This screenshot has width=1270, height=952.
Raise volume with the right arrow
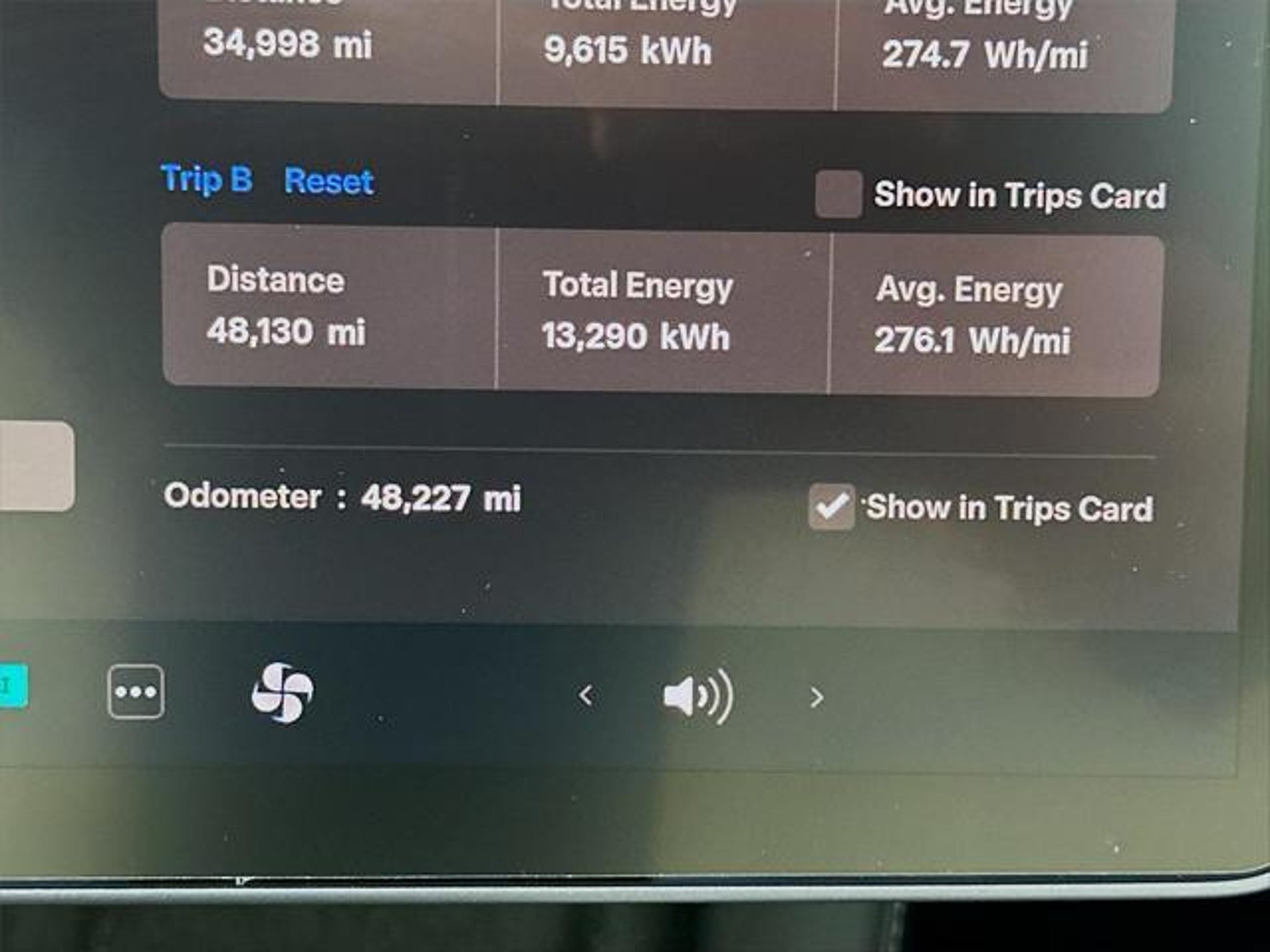click(817, 698)
